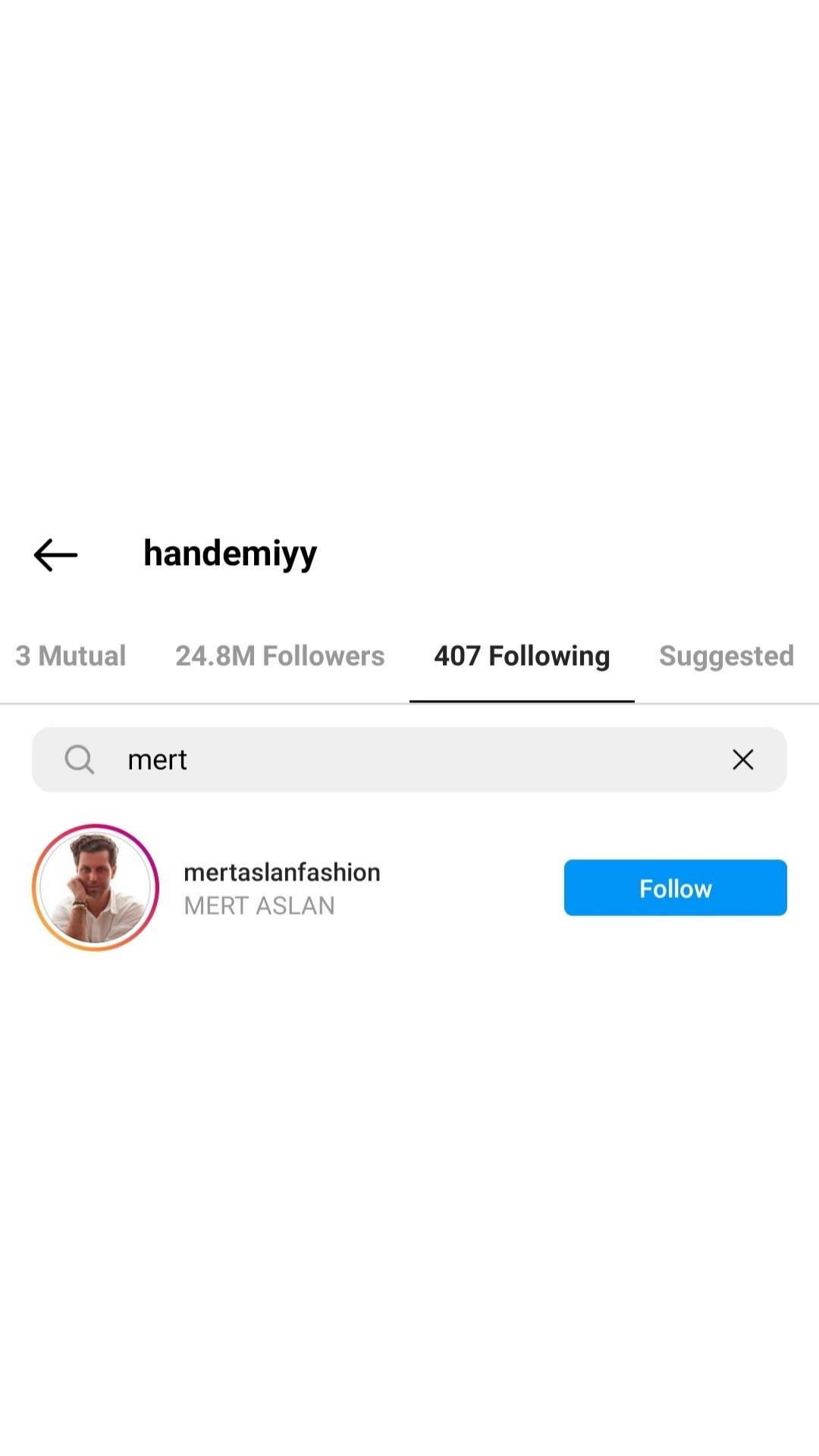This screenshot has width=819, height=1456.
Task: Select the 407 Following tab
Action: click(522, 656)
